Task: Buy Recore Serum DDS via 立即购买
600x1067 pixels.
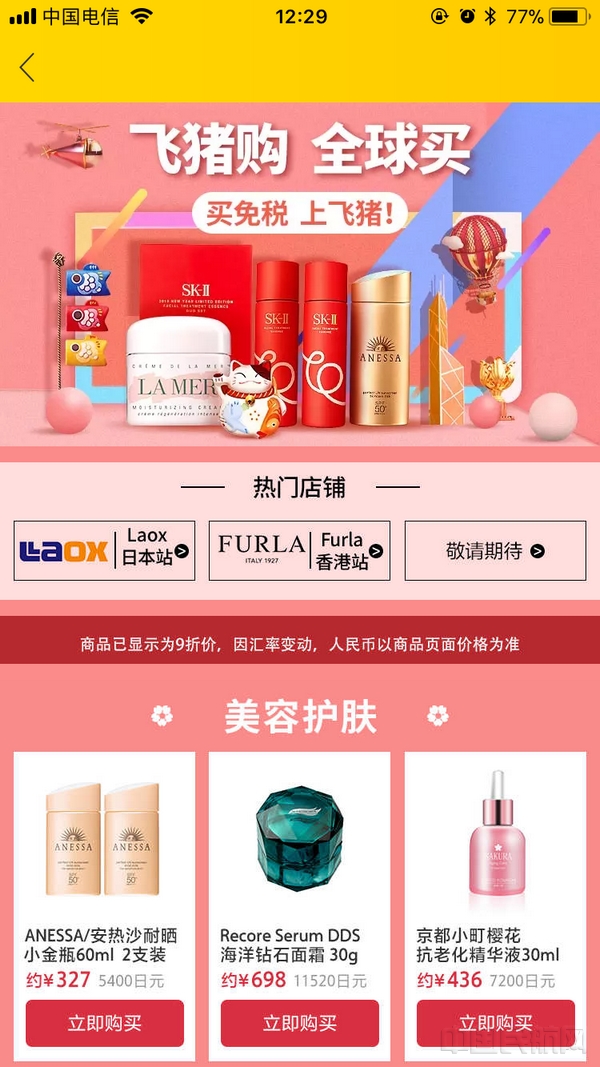Action: pos(300,1023)
